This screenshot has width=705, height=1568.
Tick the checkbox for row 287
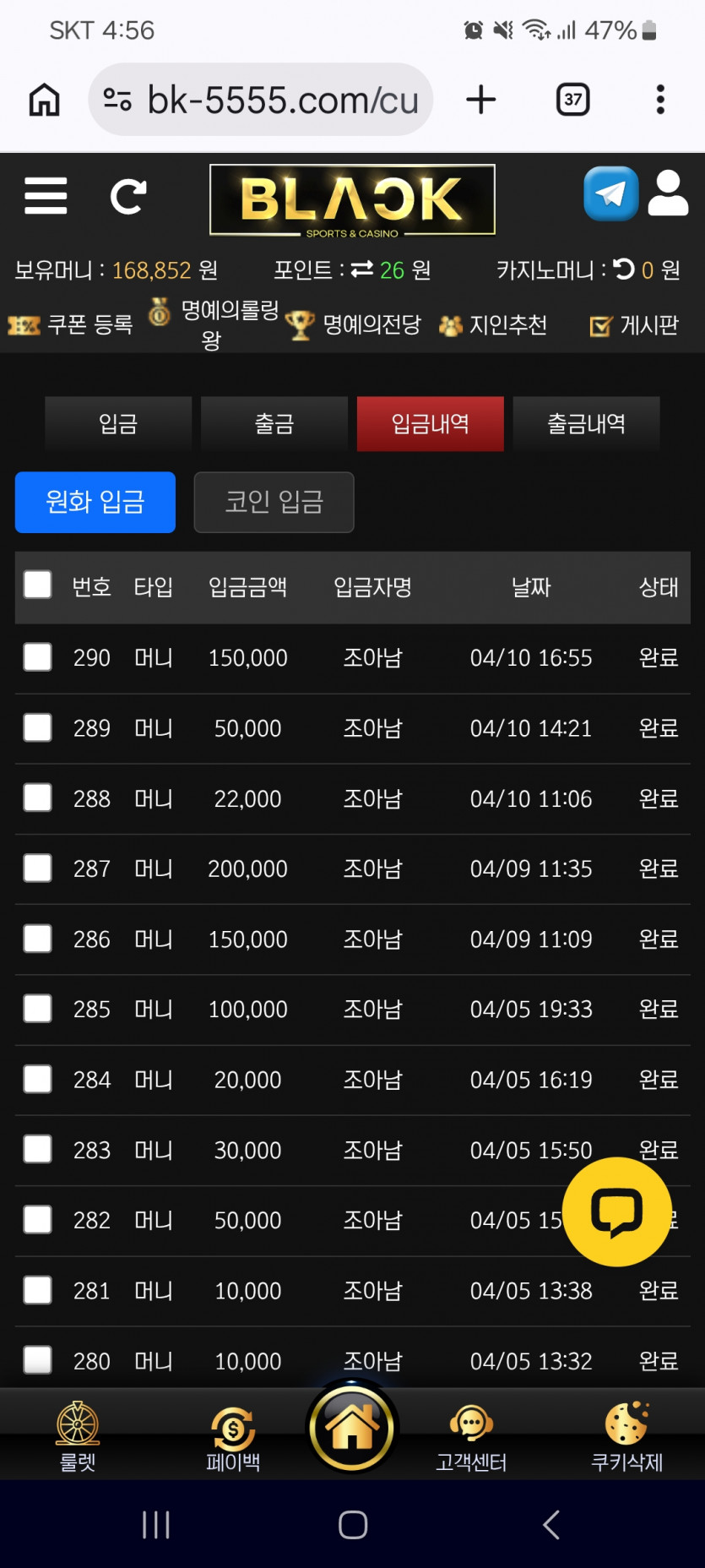coord(38,868)
